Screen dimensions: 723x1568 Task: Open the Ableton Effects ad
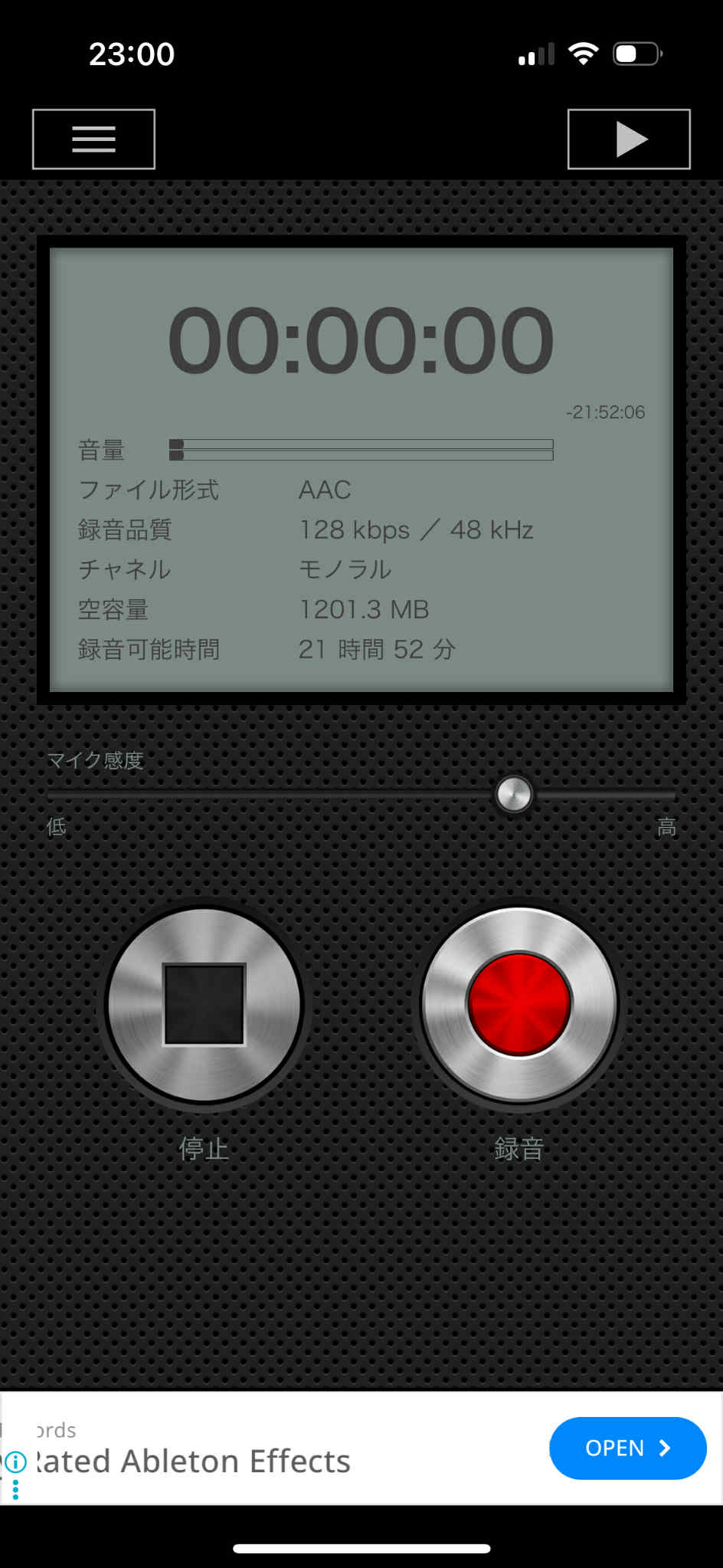[x=627, y=1448]
